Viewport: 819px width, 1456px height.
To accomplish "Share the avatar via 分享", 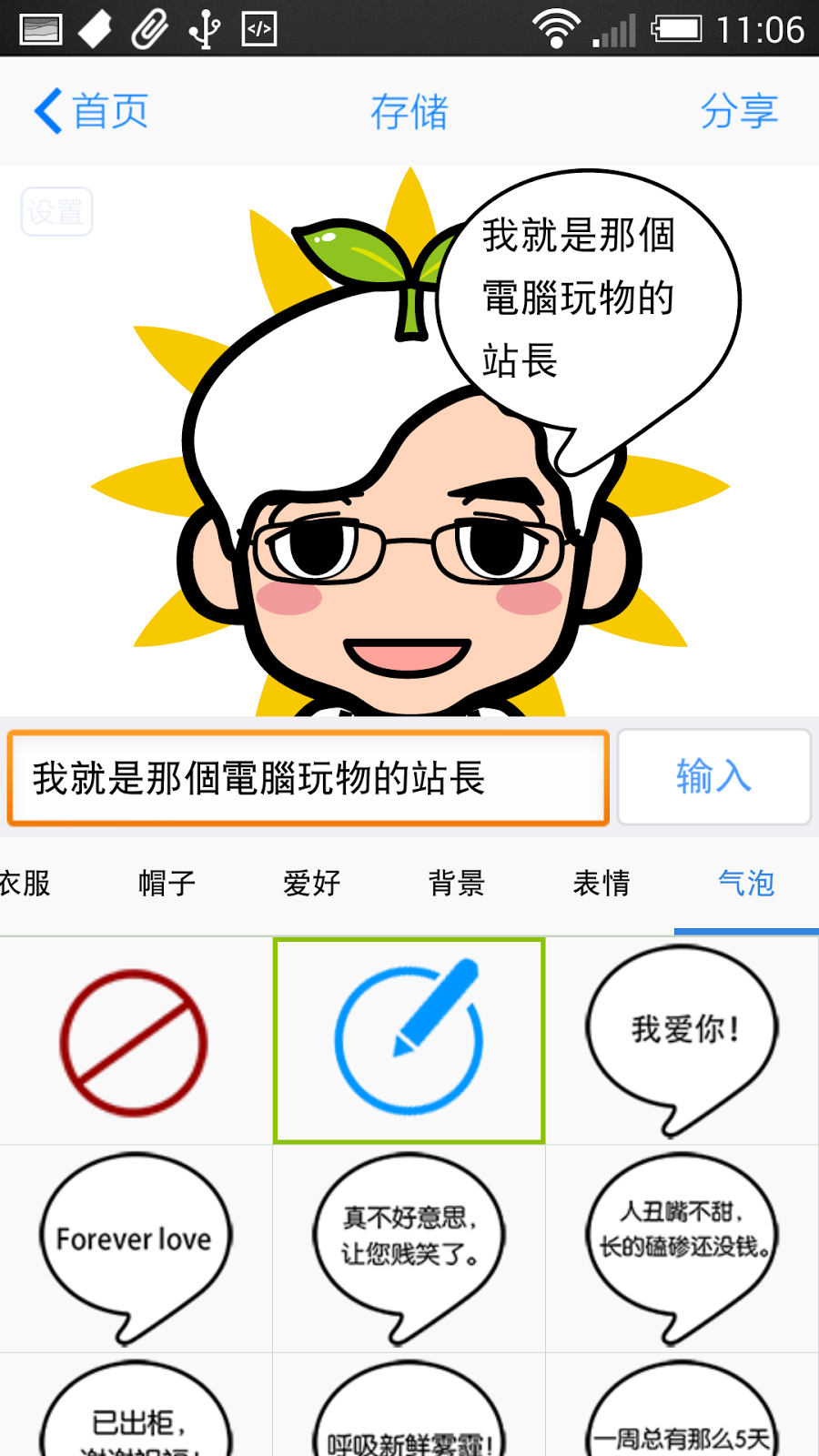I will click(739, 112).
